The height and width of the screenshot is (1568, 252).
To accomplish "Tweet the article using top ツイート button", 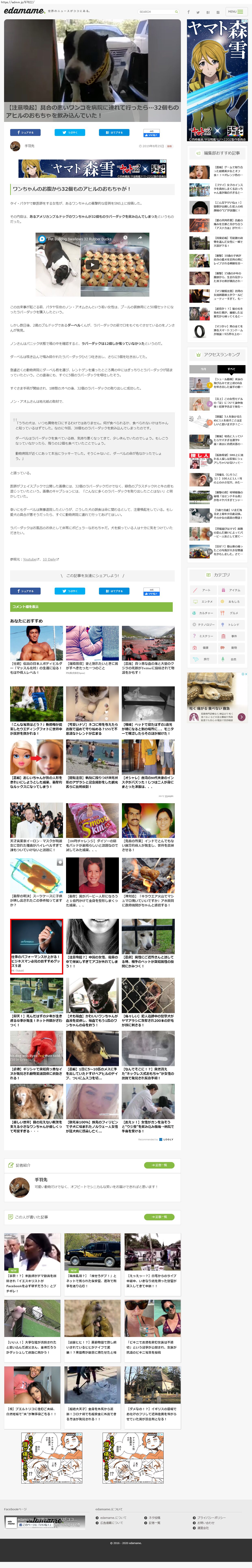I will coord(69,132).
